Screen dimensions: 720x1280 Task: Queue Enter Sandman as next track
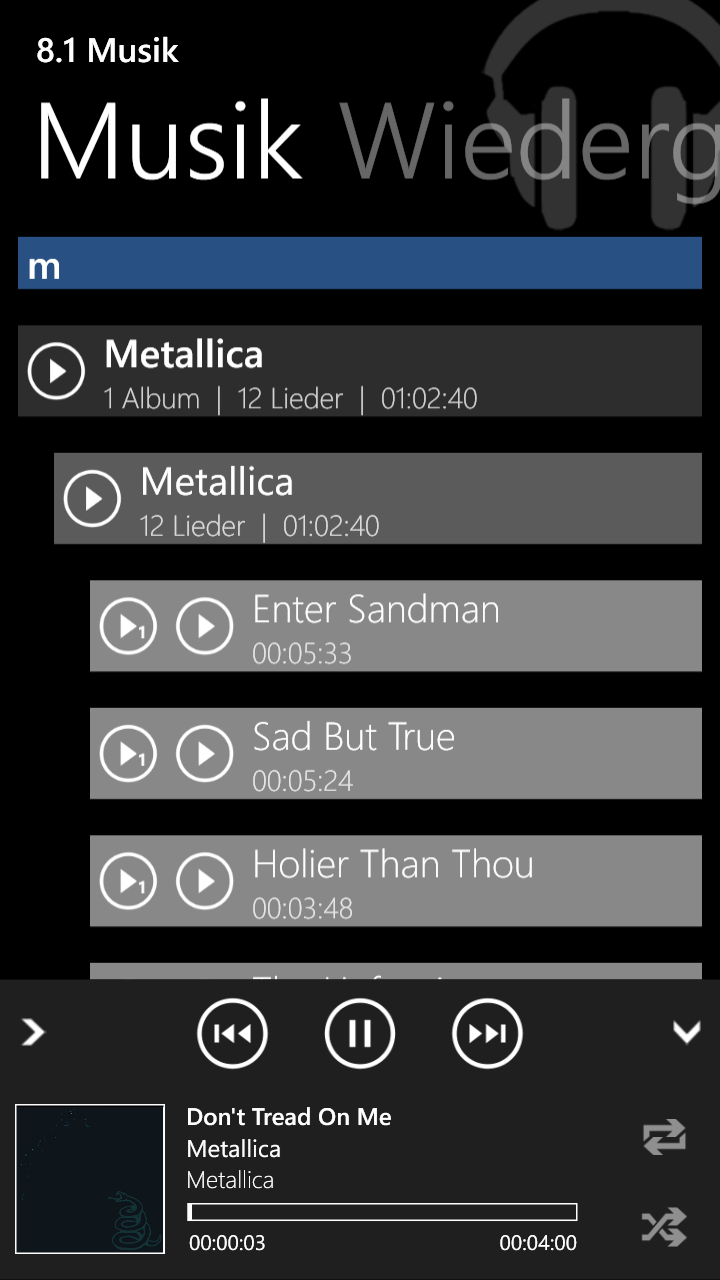coord(129,625)
